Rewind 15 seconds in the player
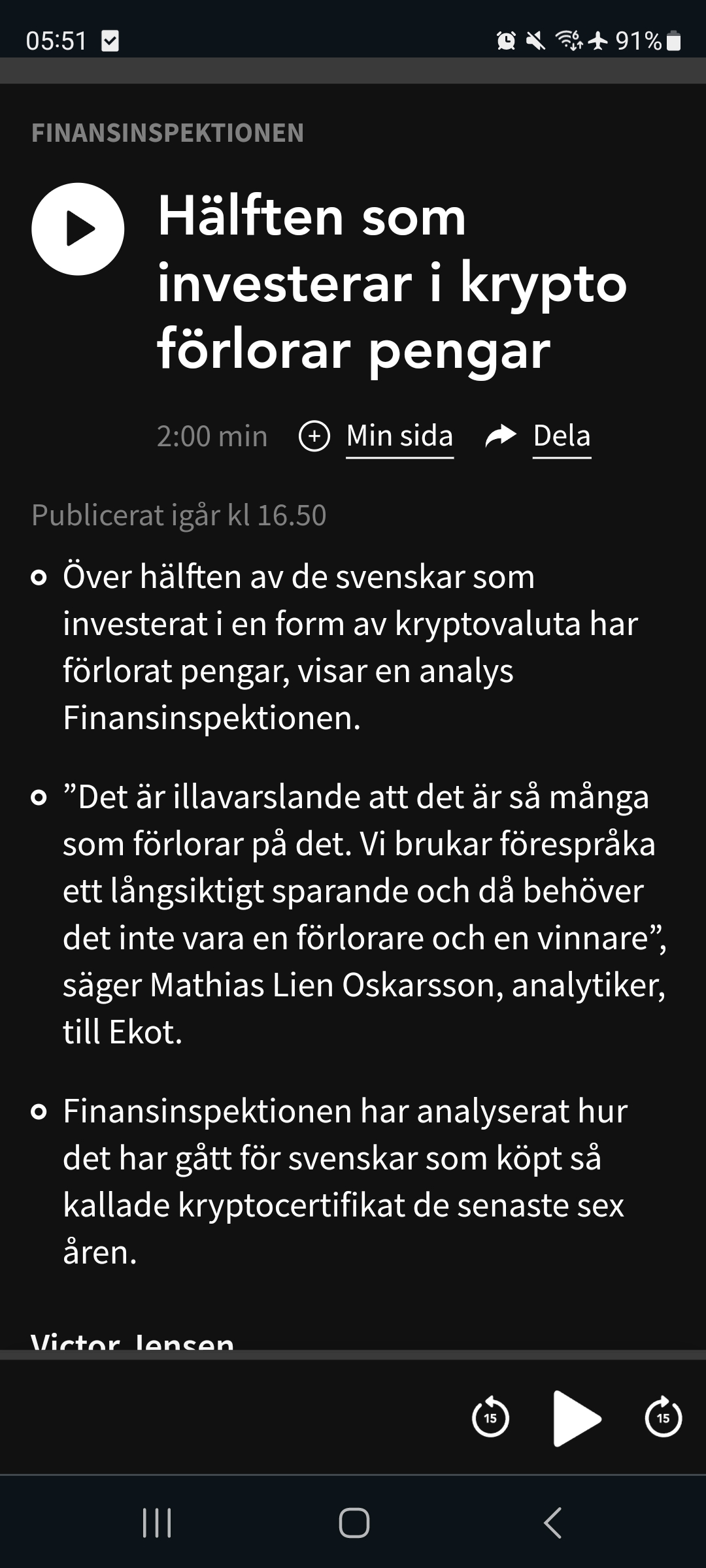 click(x=490, y=1418)
